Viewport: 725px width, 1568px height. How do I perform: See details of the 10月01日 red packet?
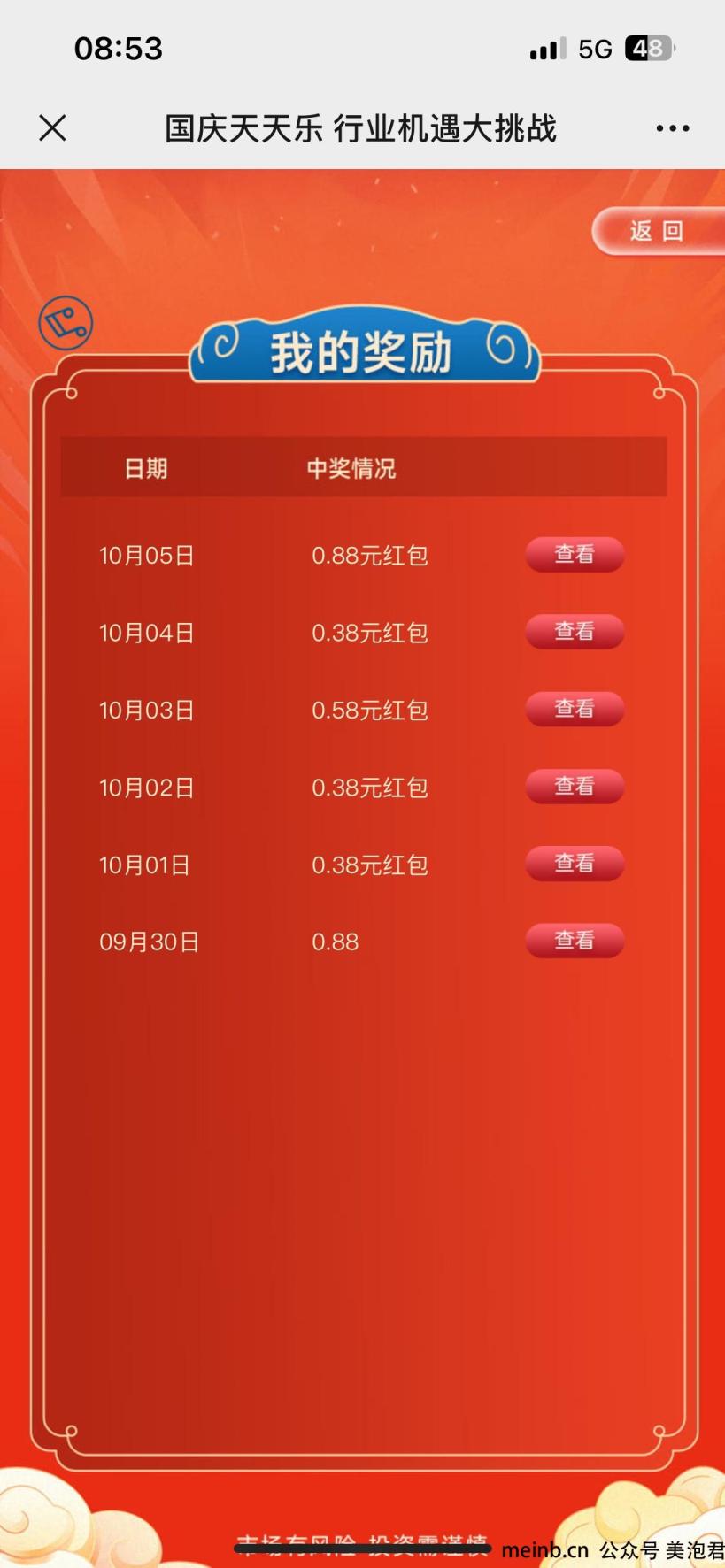(x=575, y=864)
